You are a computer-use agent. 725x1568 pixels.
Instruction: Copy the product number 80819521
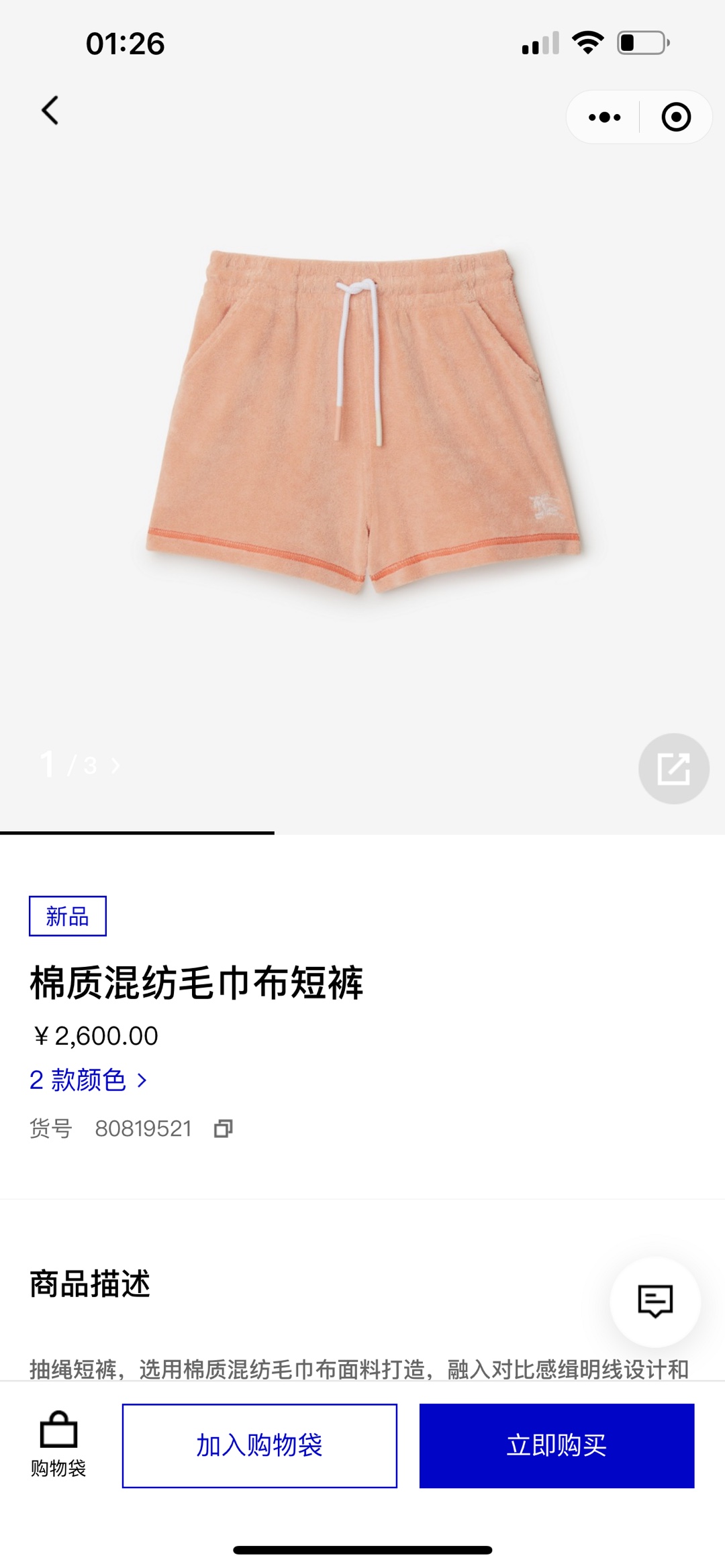point(224,1129)
